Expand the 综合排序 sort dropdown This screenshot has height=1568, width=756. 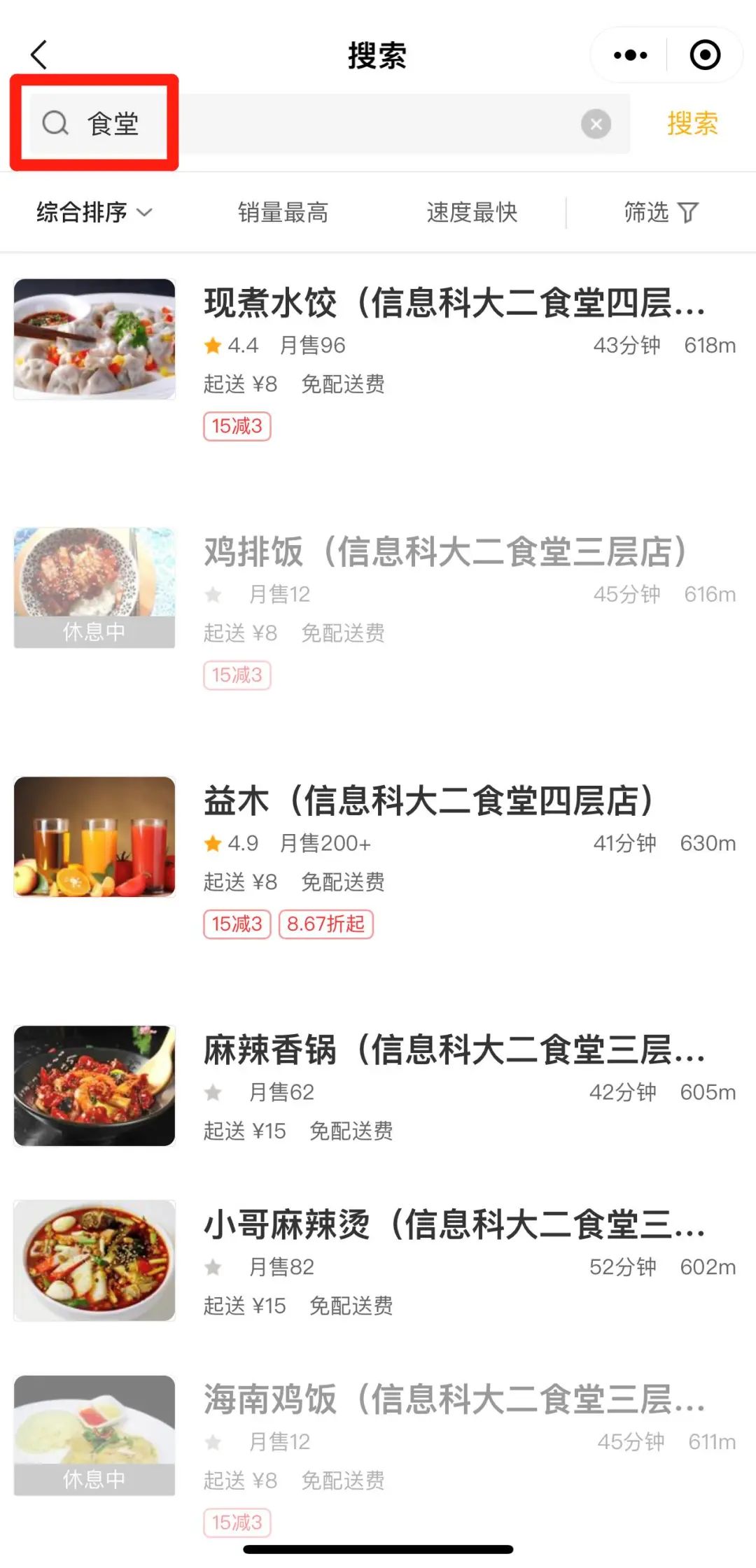94,212
